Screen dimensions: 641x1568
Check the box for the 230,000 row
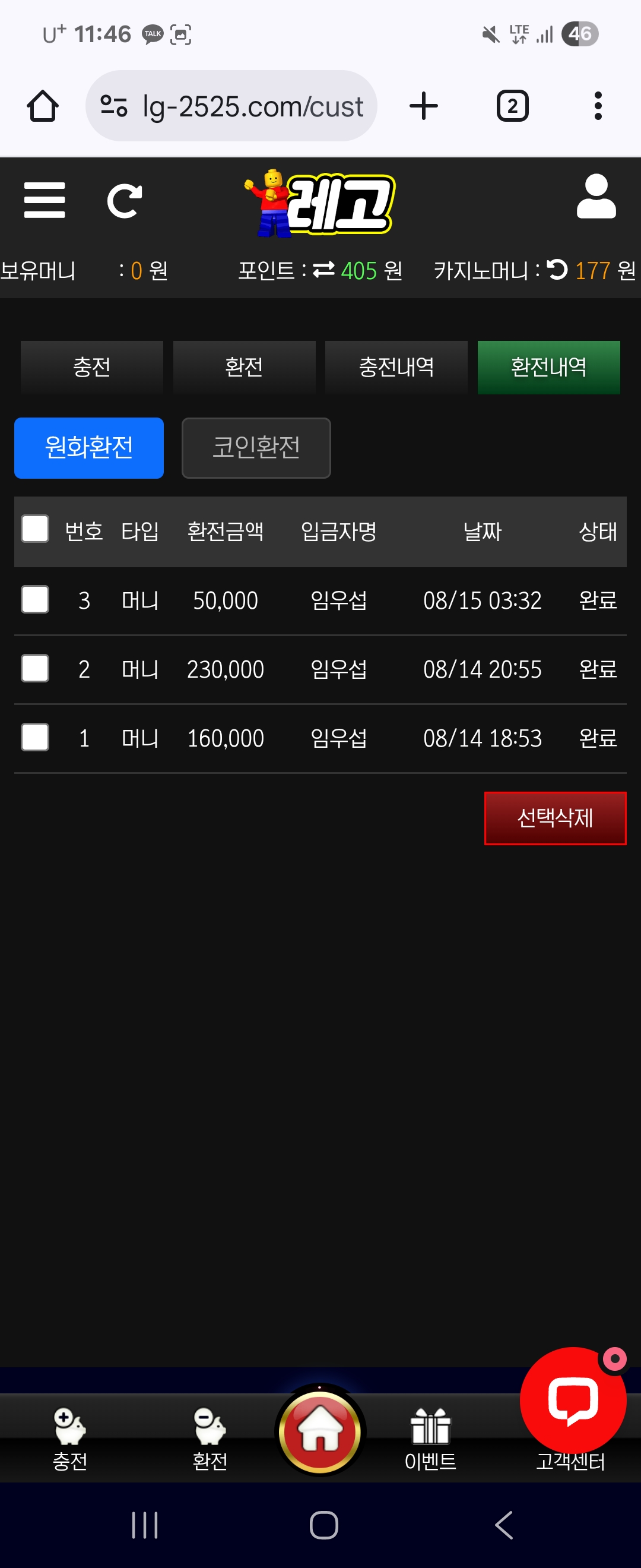click(x=35, y=668)
